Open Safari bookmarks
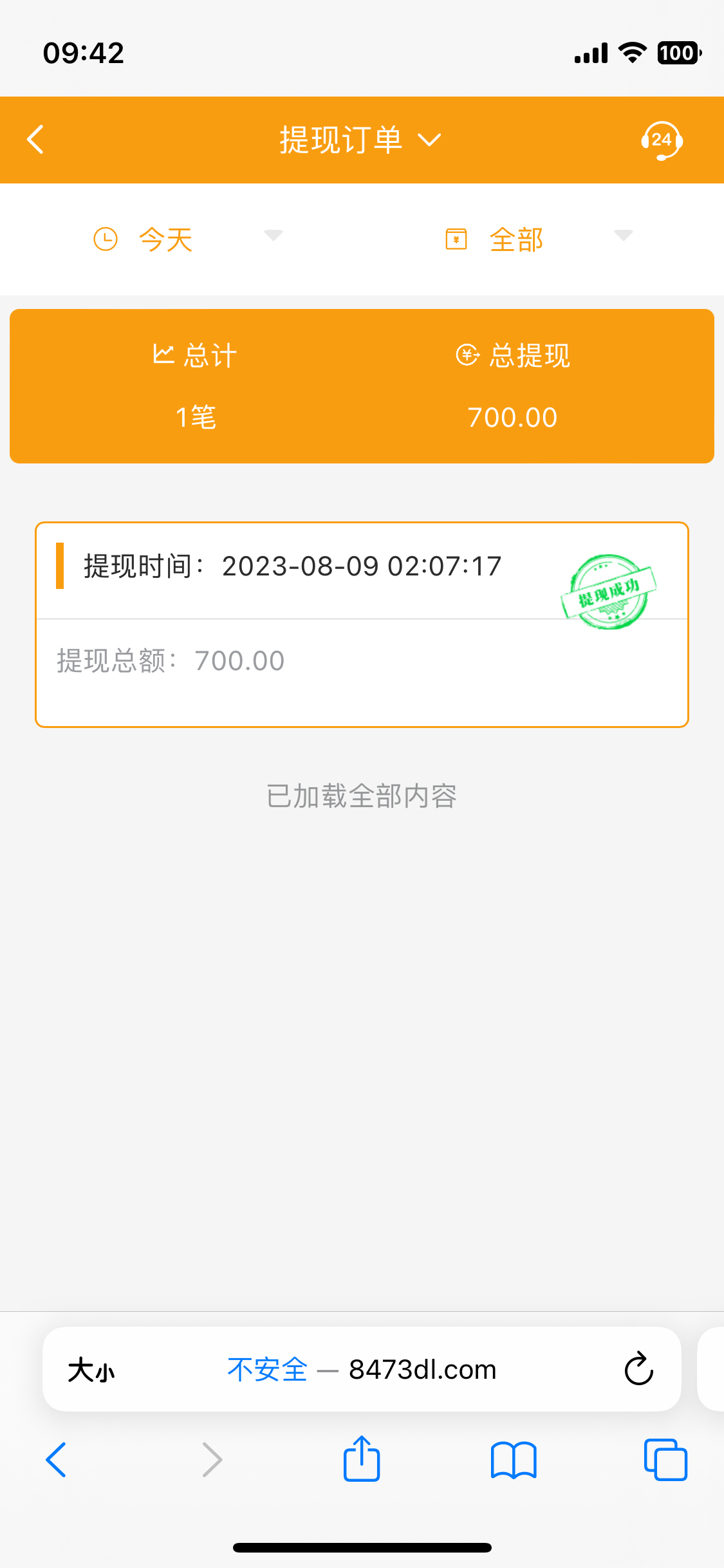 (x=513, y=1460)
